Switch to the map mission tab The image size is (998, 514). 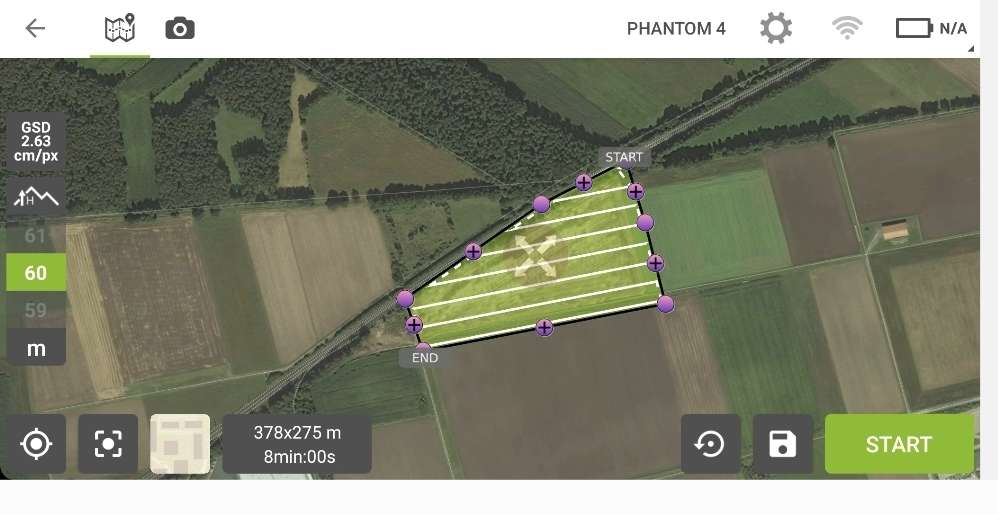pos(120,28)
